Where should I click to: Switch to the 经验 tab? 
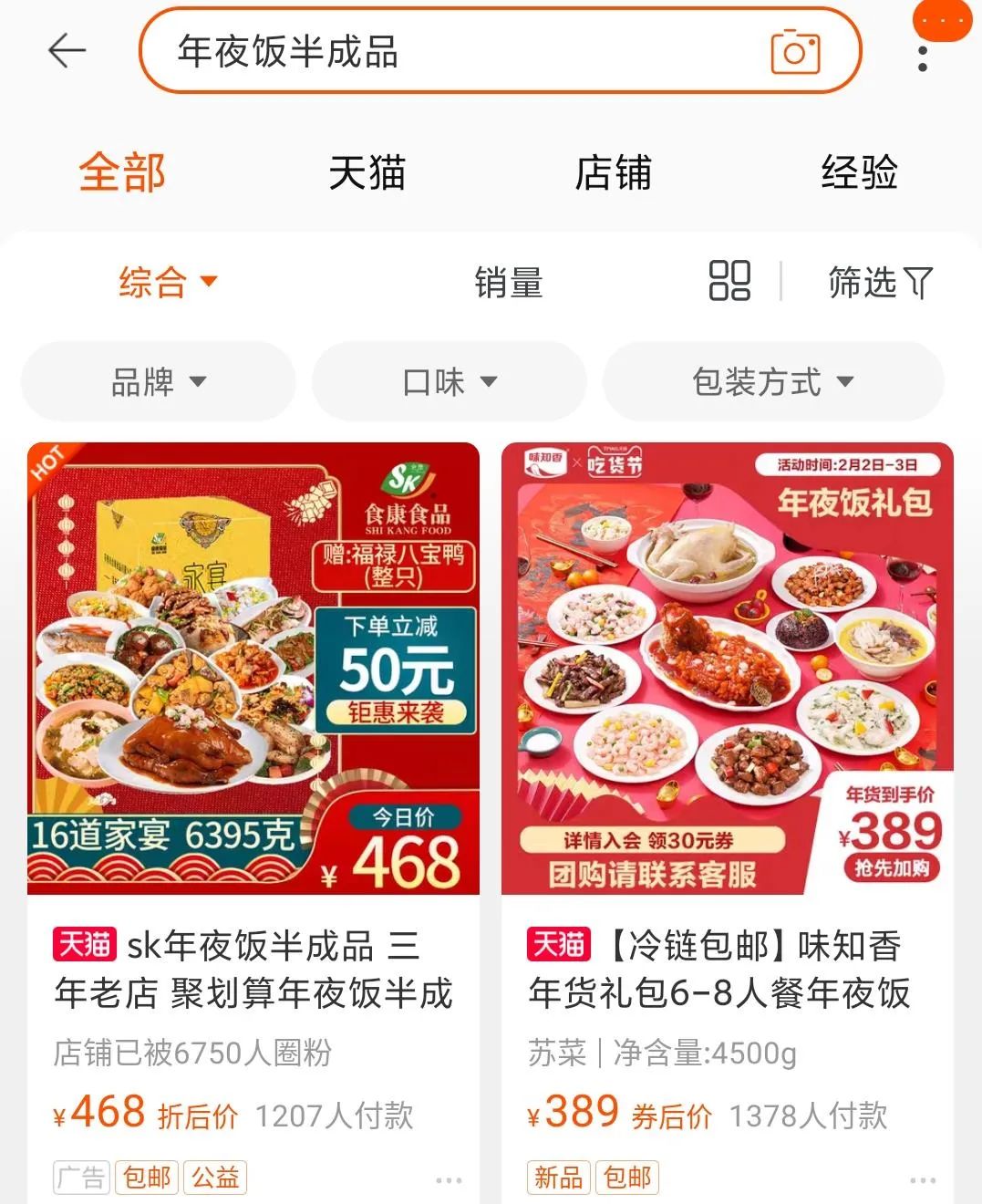click(859, 172)
